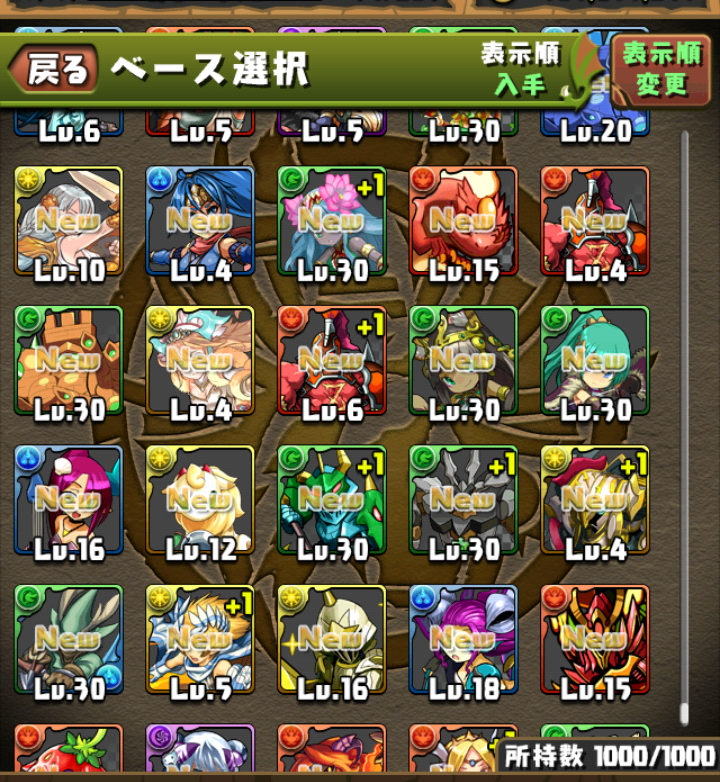Viewport: 720px width, 782px height.
Task: Choose the light lion beast Lv.4
Action: coord(200,361)
